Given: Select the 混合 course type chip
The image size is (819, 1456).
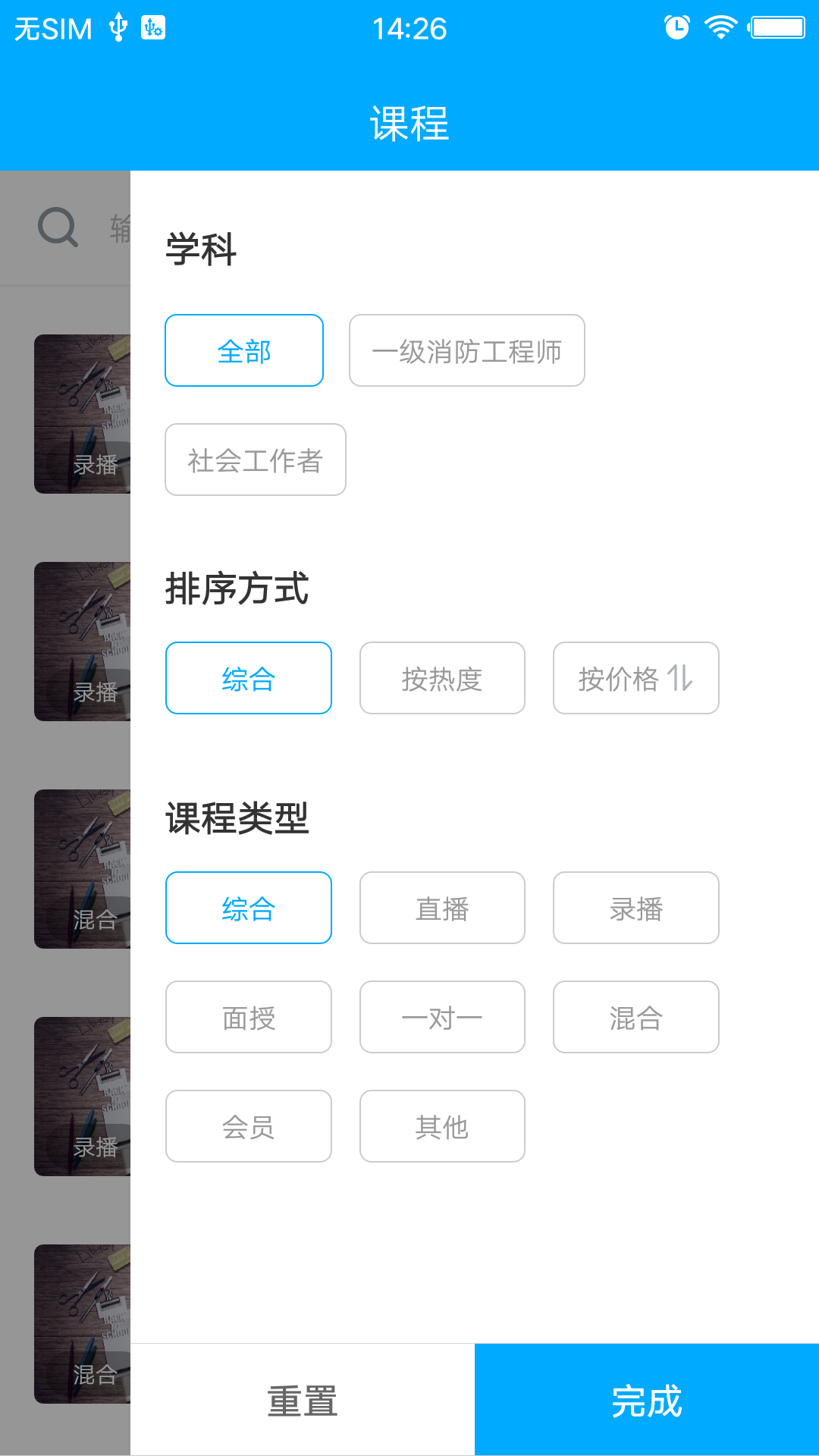Looking at the screenshot, I should (636, 1017).
